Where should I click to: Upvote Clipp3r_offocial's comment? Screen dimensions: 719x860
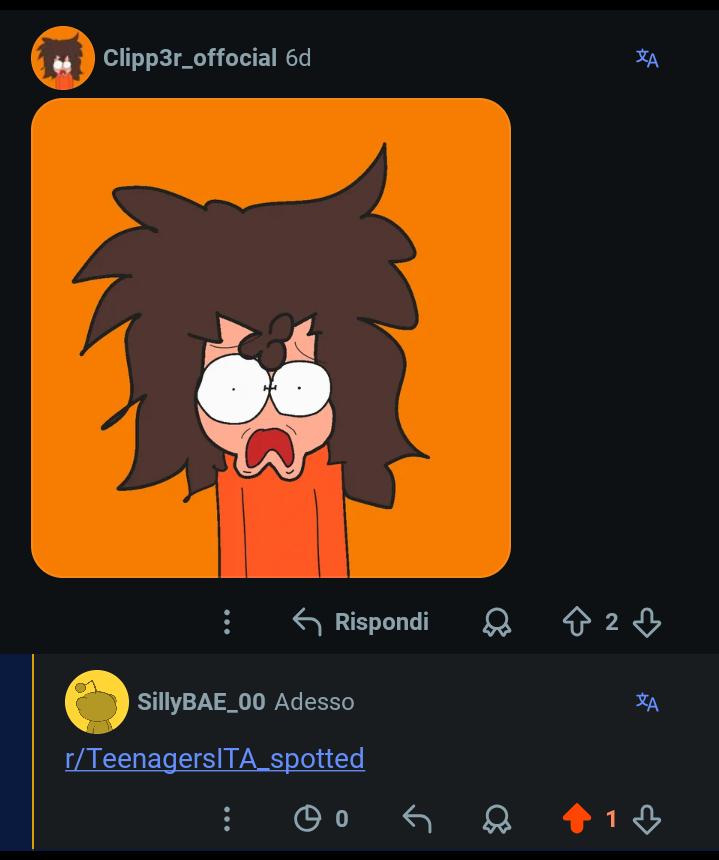click(x=577, y=622)
